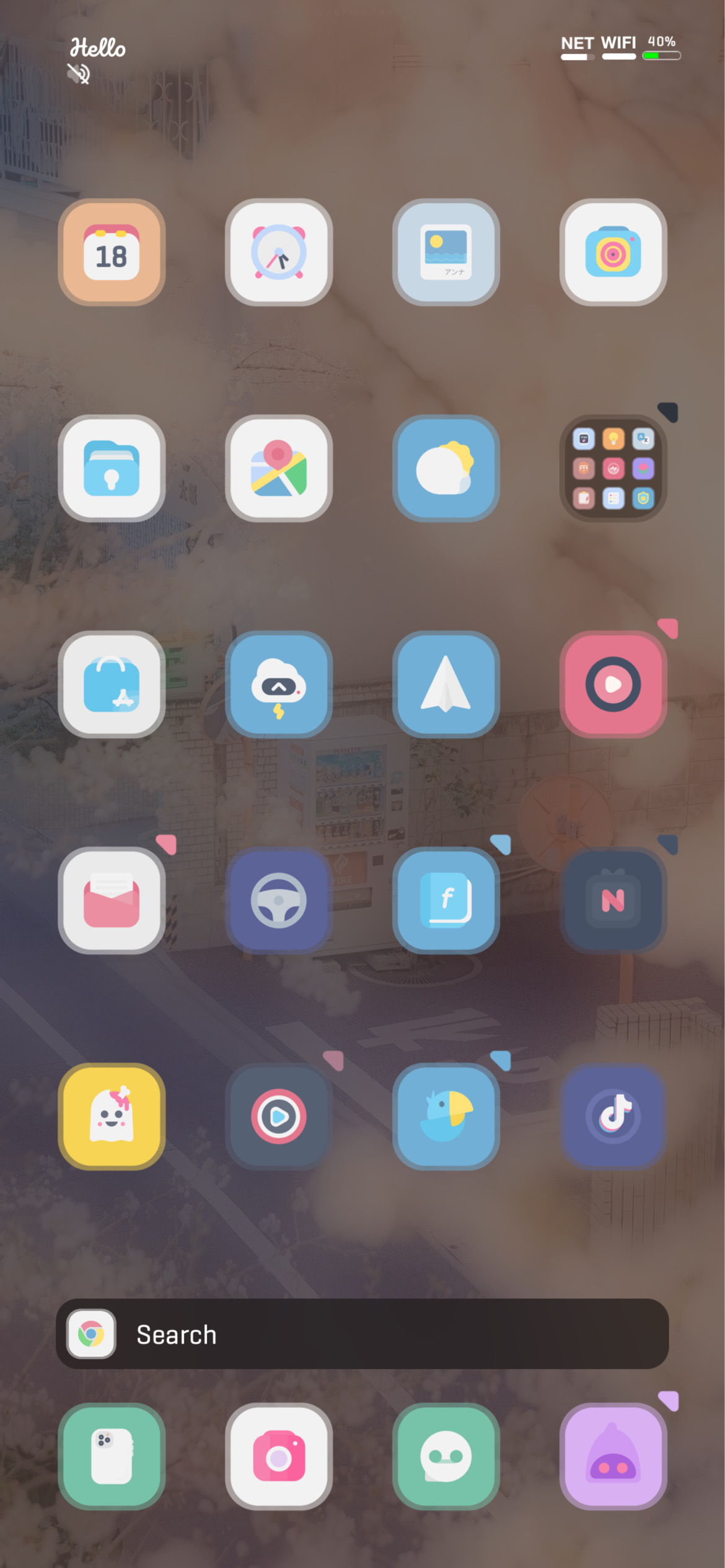Open the pink mail envelope app
This screenshot has width=725, height=1568.
112,900
